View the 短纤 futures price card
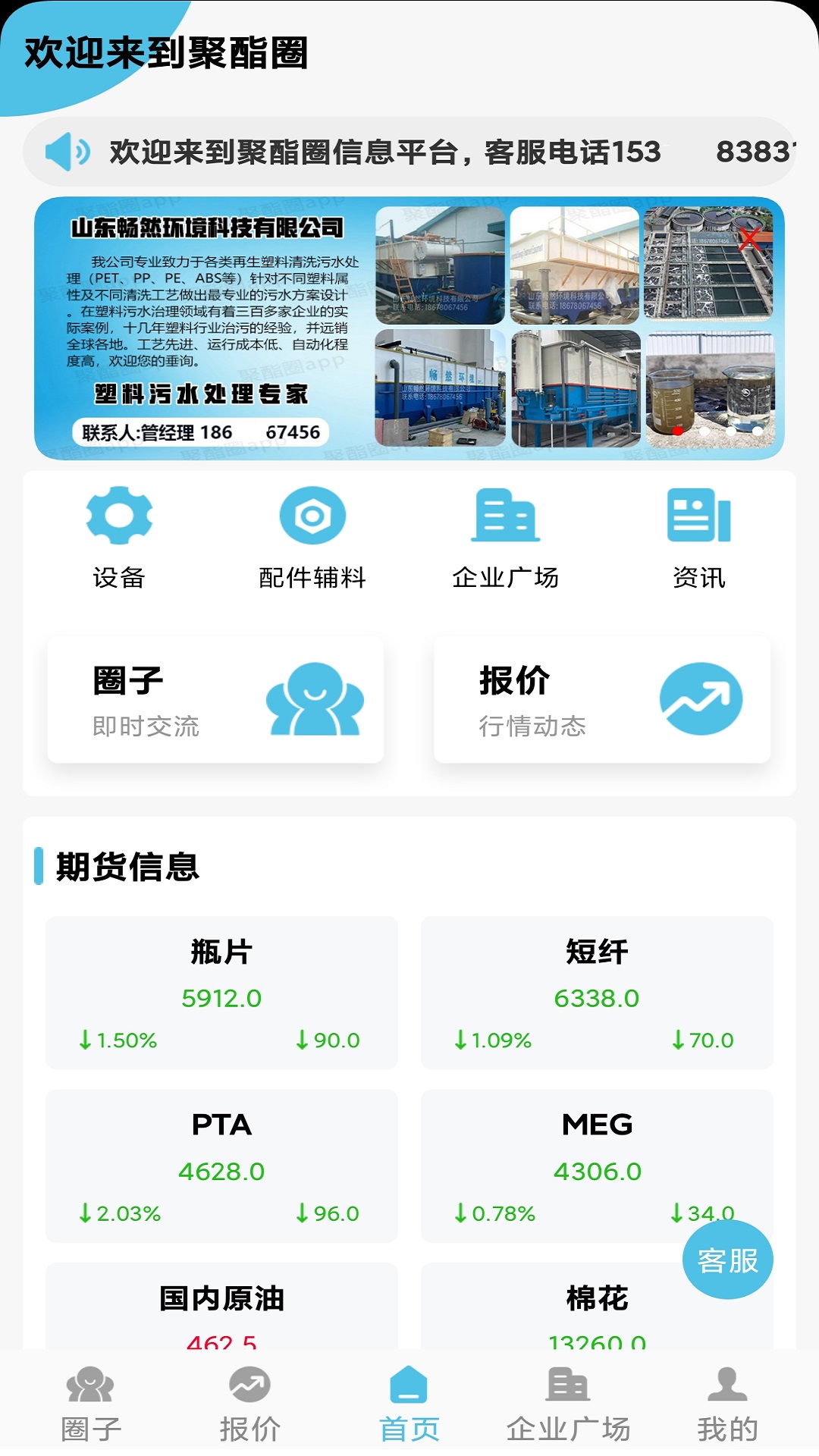Image resolution: width=819 pixels, height=1456 pixels. [x=598, y=993]
